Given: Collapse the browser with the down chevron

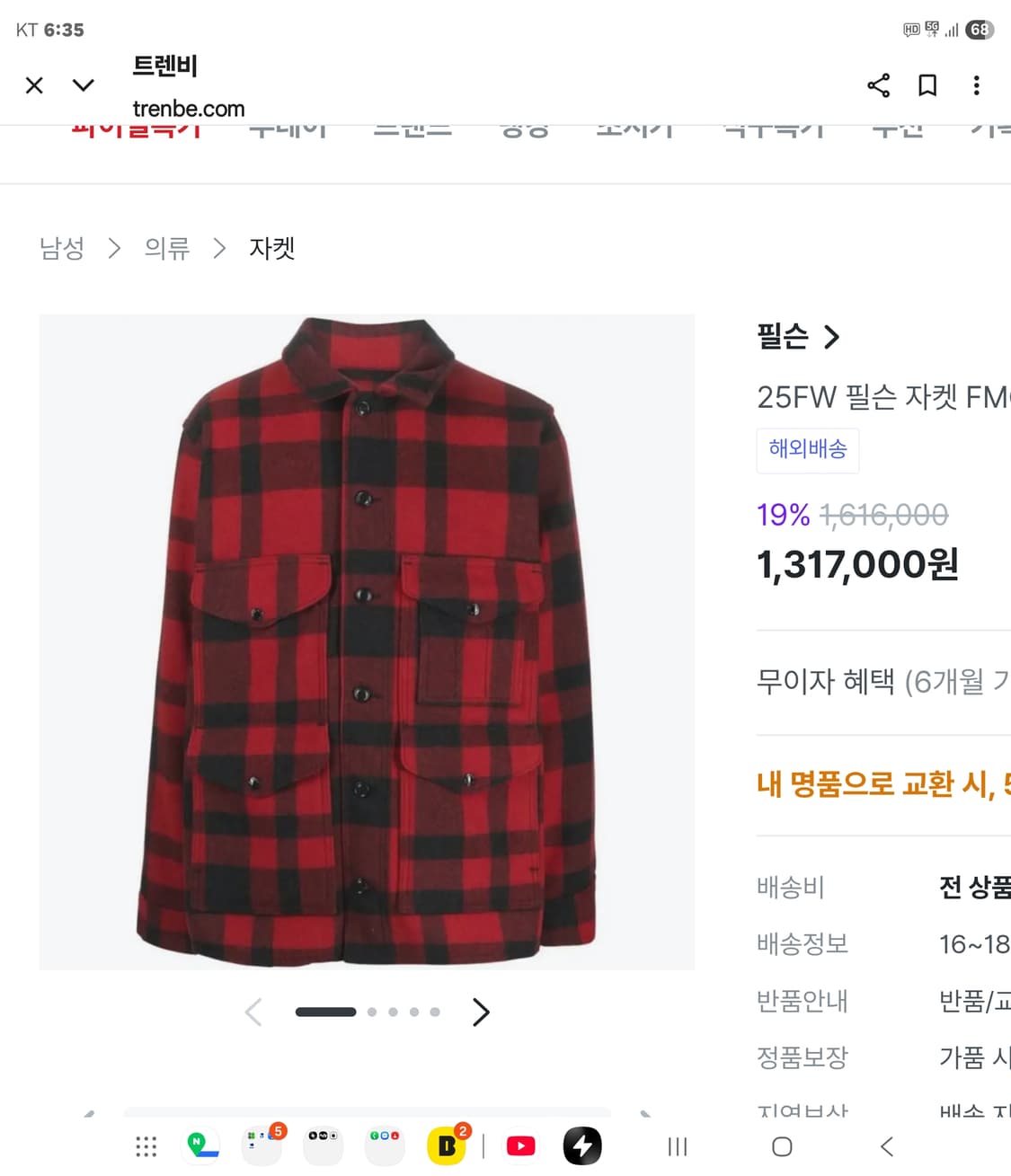Looking at the screenshot, I should 83,85.
